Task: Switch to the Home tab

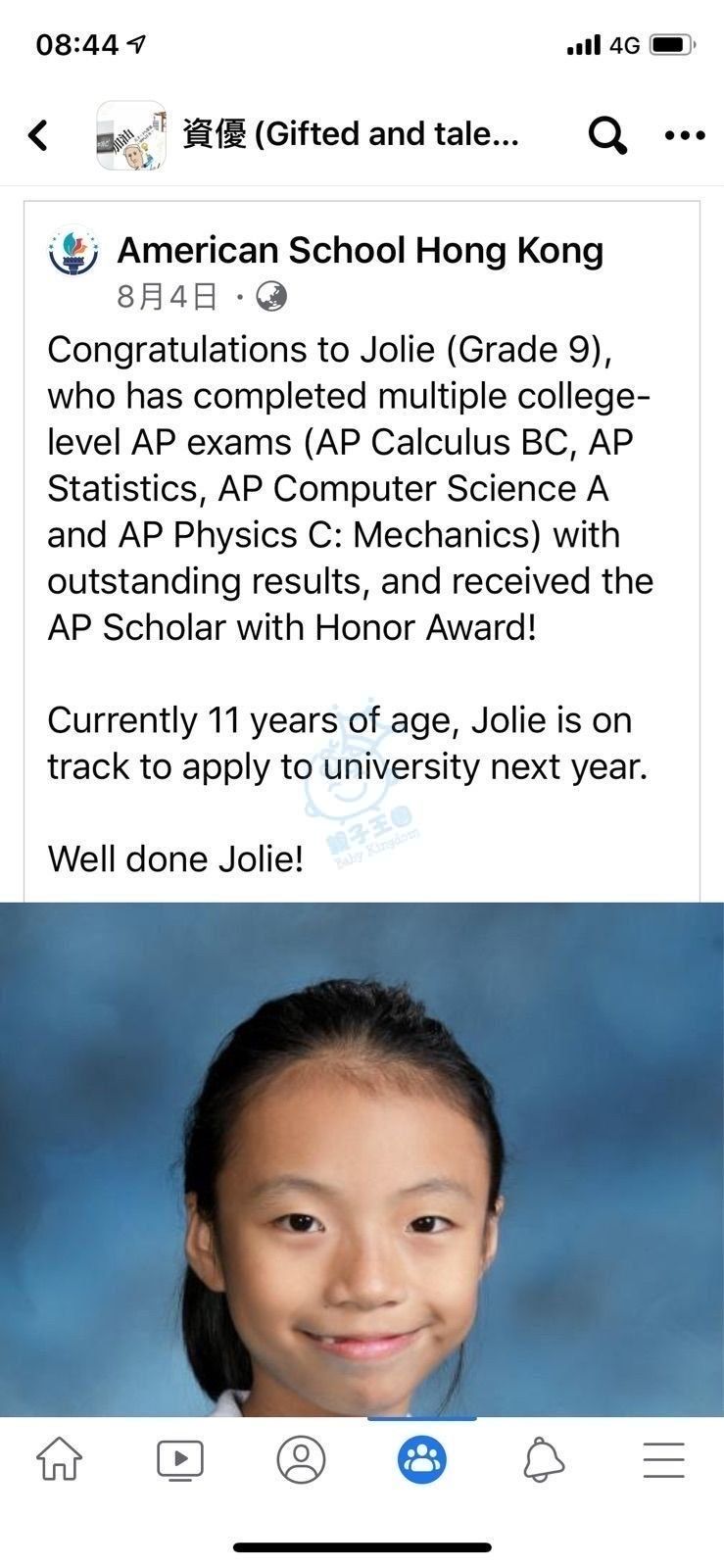Action: click(x=60, y=1459)
